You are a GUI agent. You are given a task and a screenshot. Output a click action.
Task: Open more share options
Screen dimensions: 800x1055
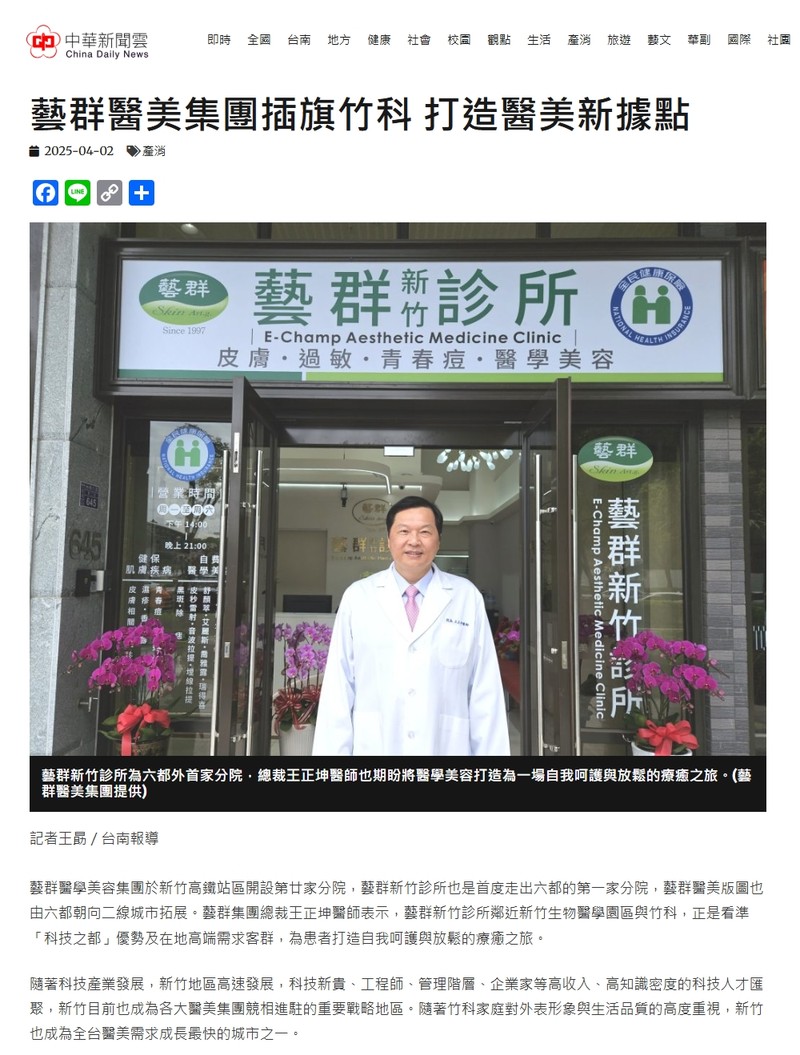142,193
